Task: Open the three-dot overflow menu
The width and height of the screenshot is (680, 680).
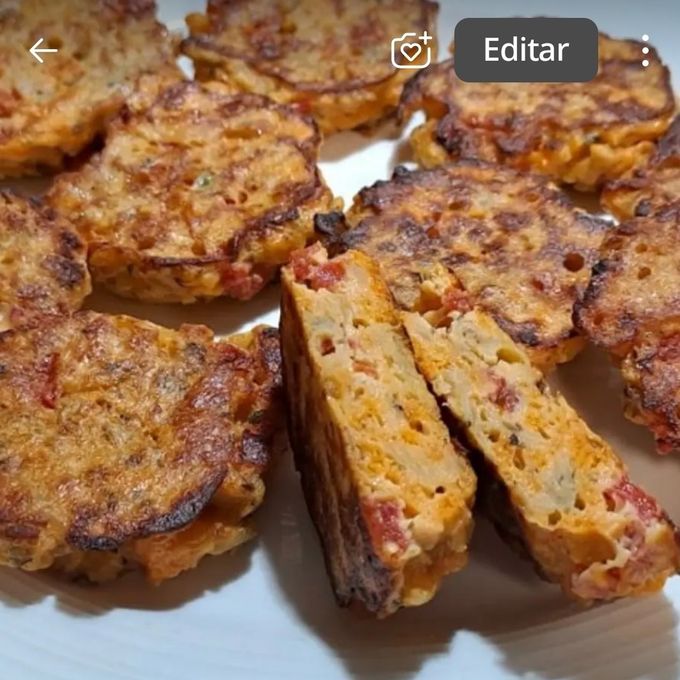Action: [x=645, y=50]
